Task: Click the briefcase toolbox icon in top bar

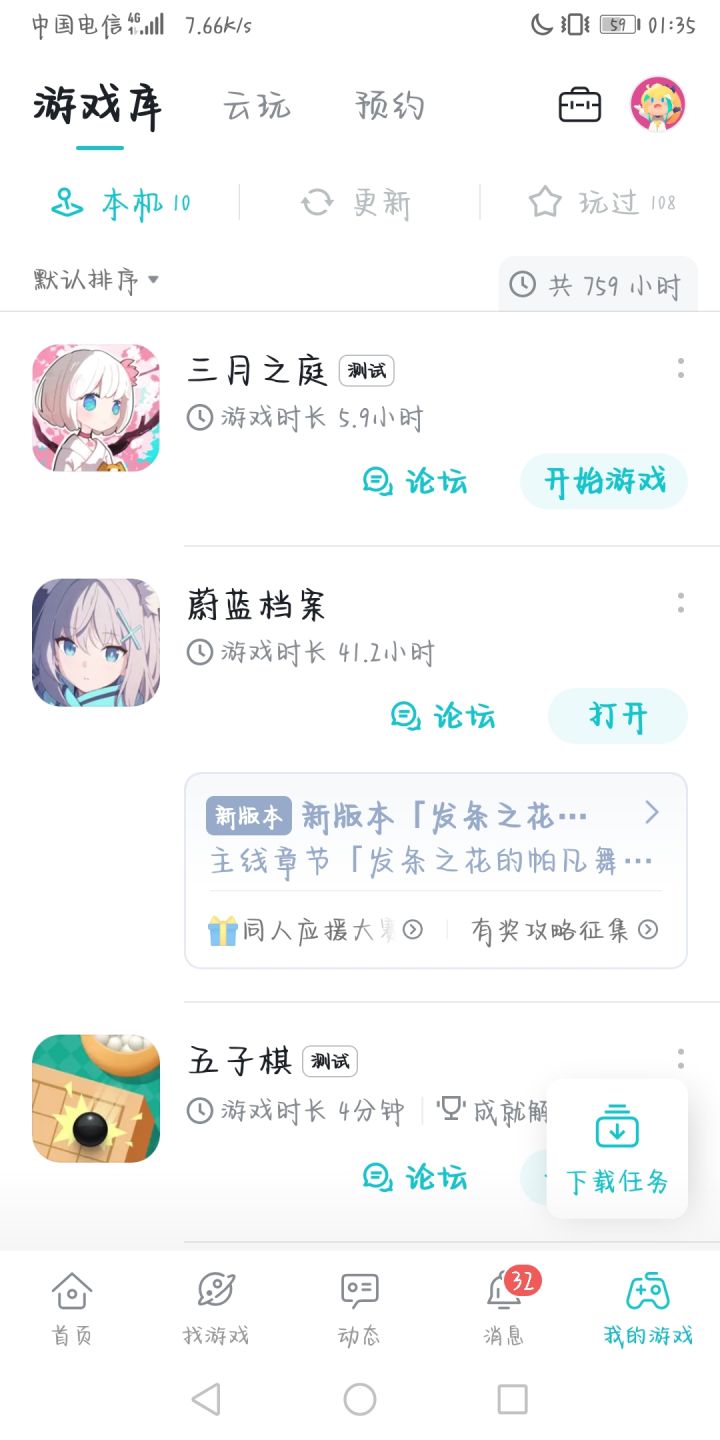Action: click(578, 104)
